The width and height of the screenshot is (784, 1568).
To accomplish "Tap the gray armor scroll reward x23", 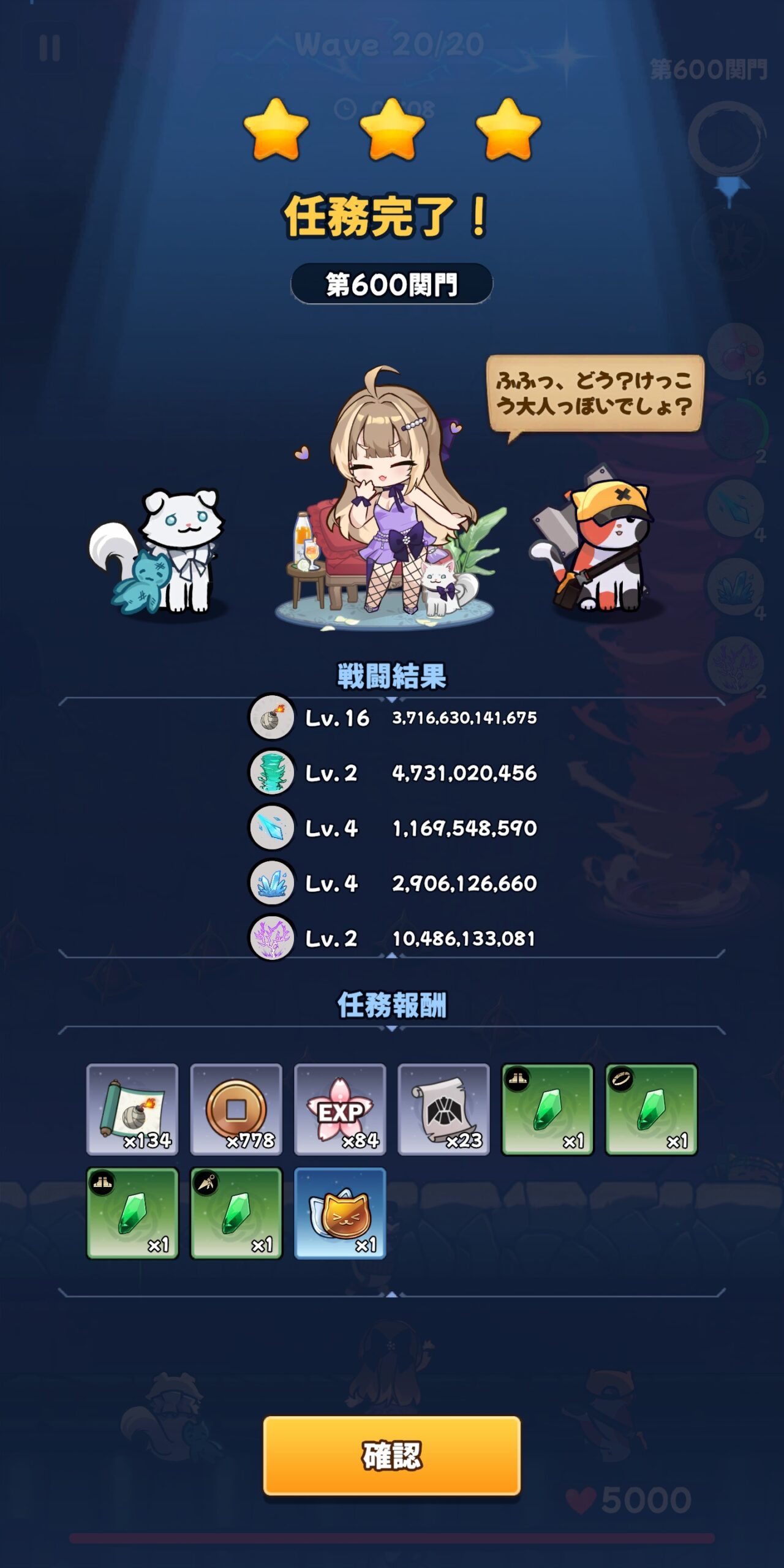I will 443,1109.
